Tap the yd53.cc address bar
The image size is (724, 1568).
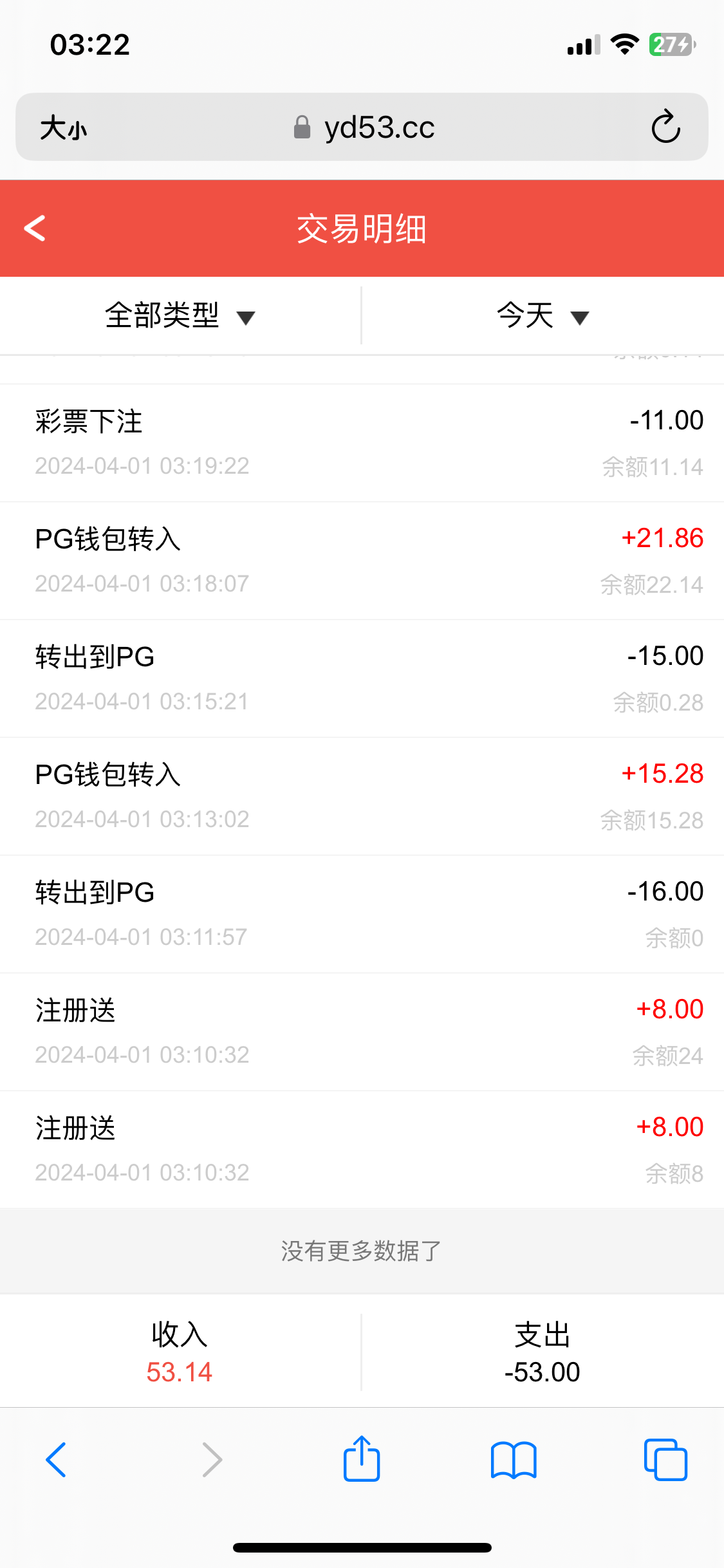point(364,127)
